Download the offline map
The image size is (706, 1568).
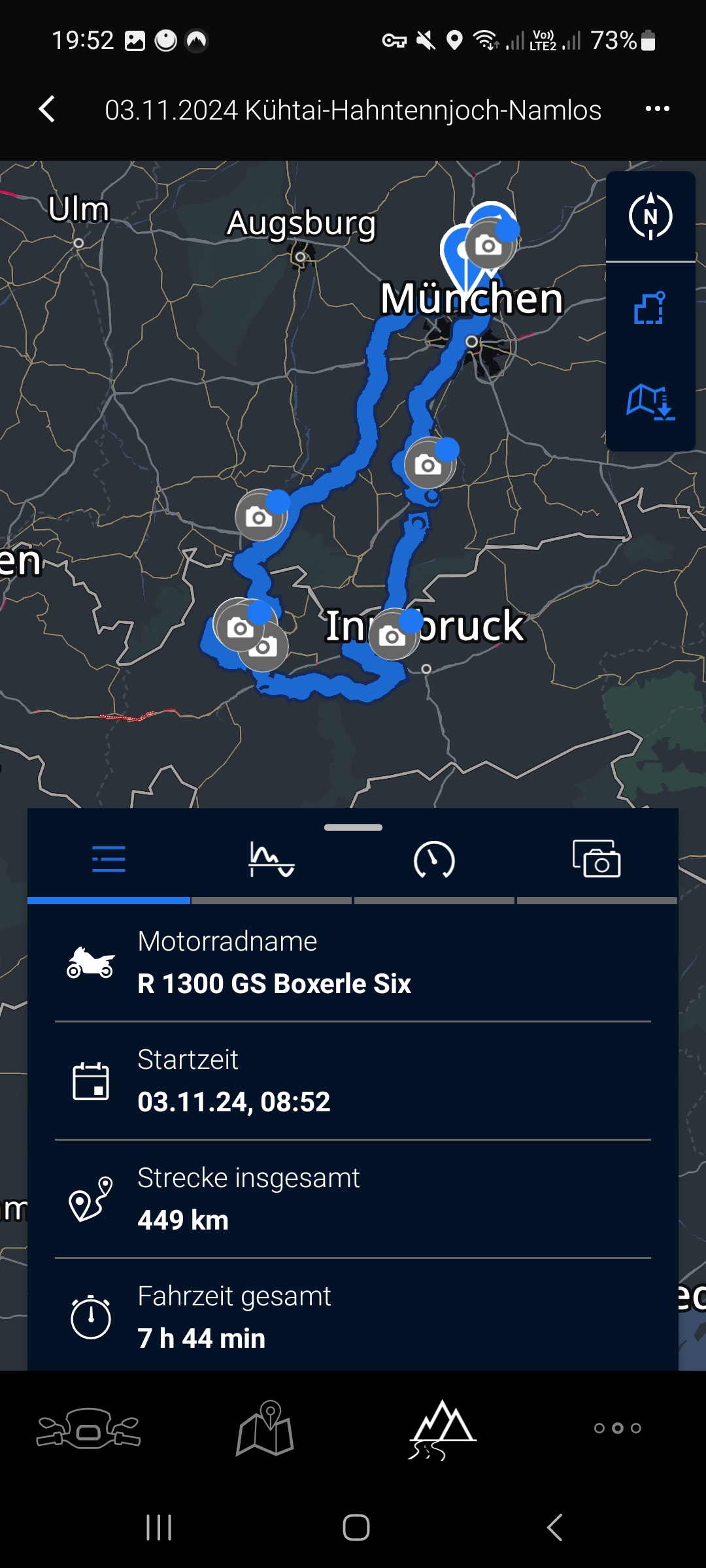pyautogui.click(x=650, y=400)
